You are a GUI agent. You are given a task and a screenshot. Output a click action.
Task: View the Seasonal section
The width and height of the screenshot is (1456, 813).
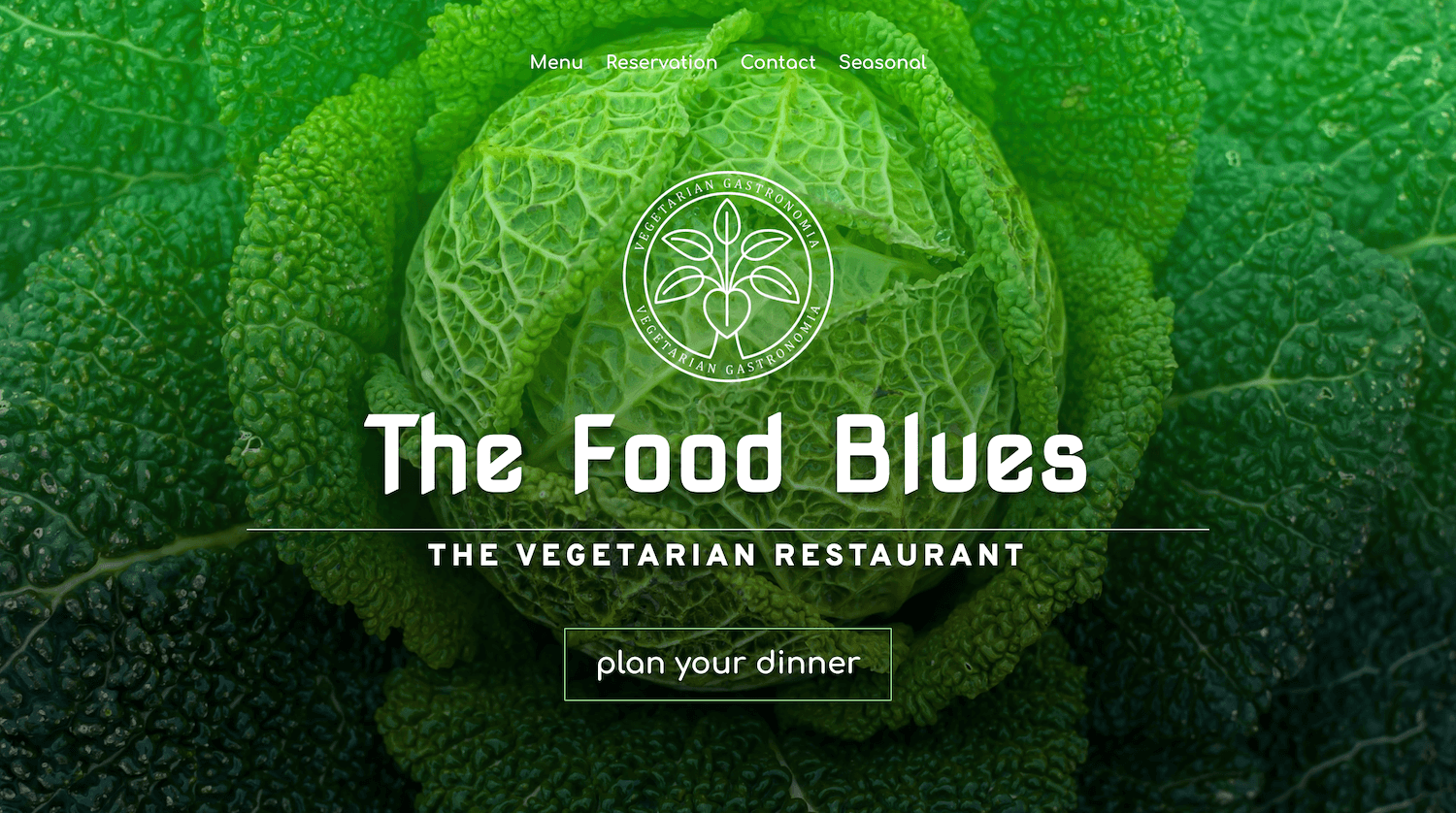pos(881,62)
